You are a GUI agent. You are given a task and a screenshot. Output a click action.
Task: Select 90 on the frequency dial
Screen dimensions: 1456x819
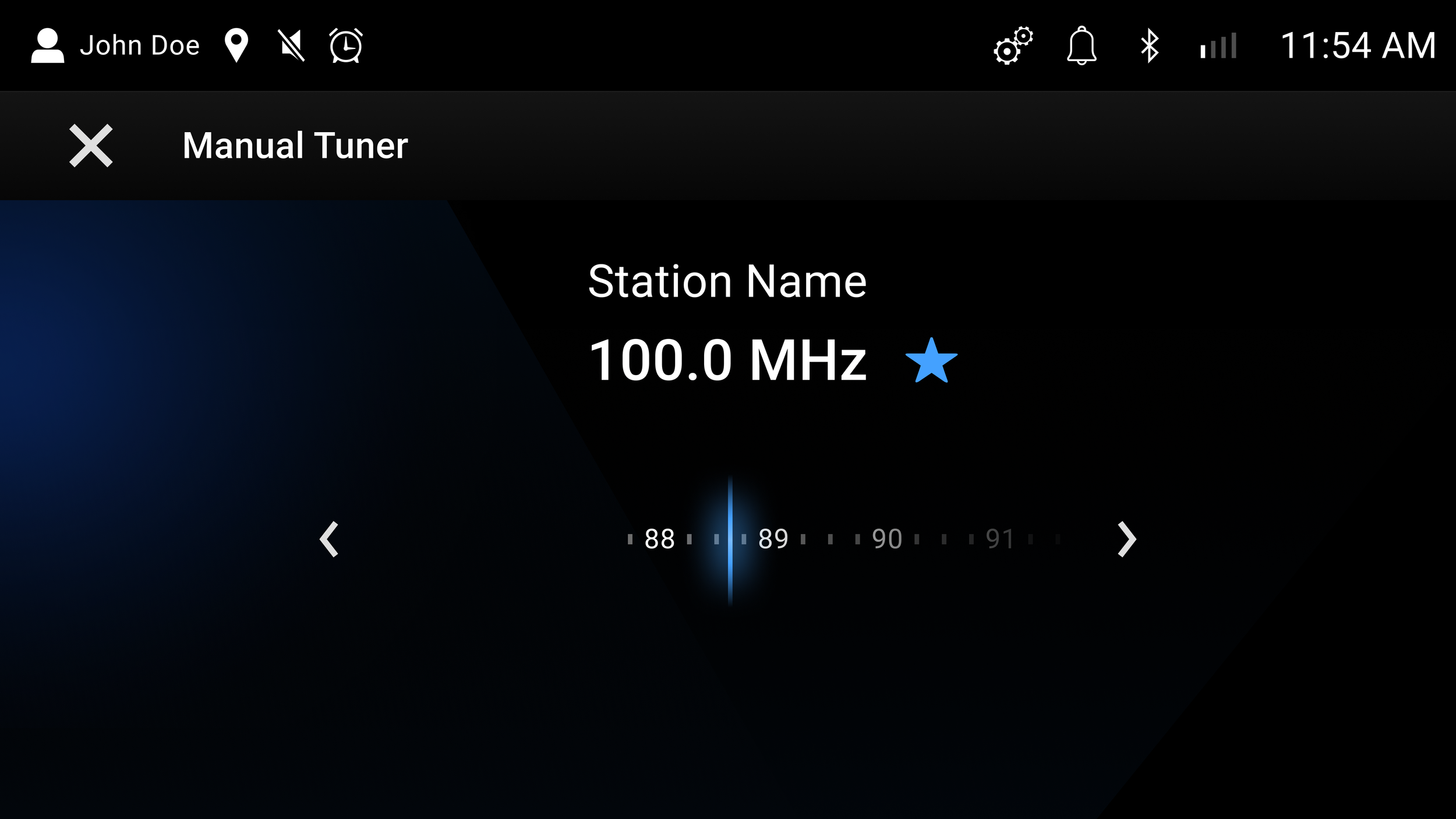tap(886, 539)
